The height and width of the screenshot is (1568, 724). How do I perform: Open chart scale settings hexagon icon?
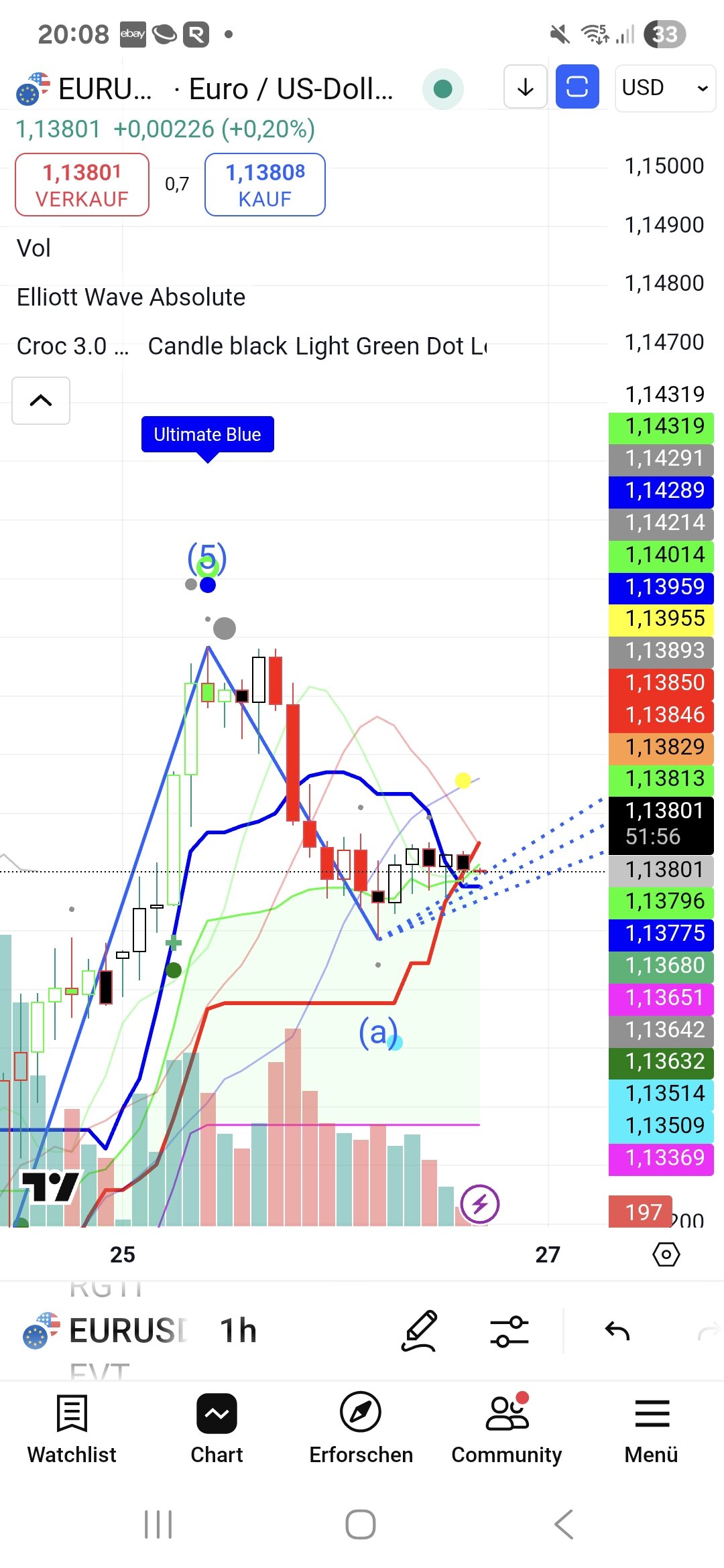pos(666,1254)
